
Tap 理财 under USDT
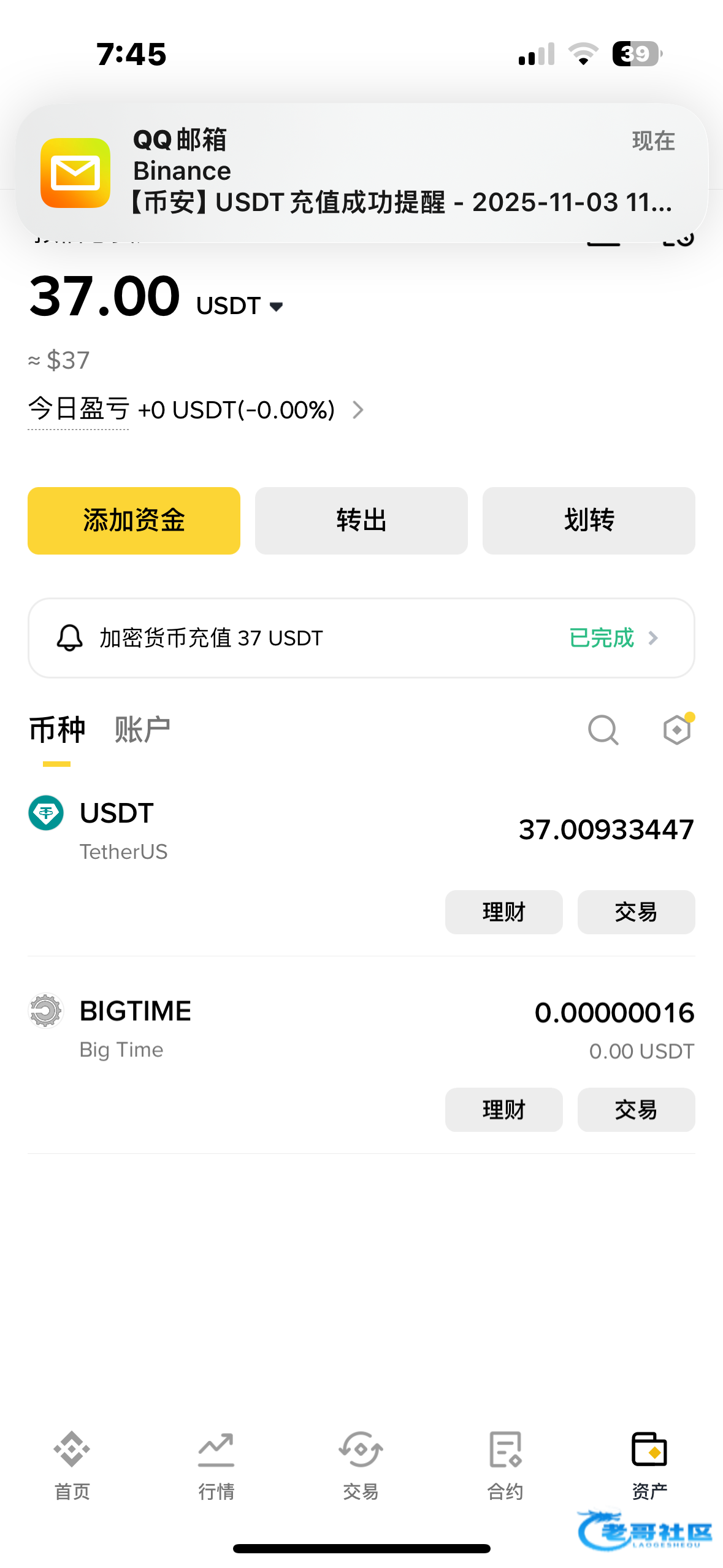point(503,912)
